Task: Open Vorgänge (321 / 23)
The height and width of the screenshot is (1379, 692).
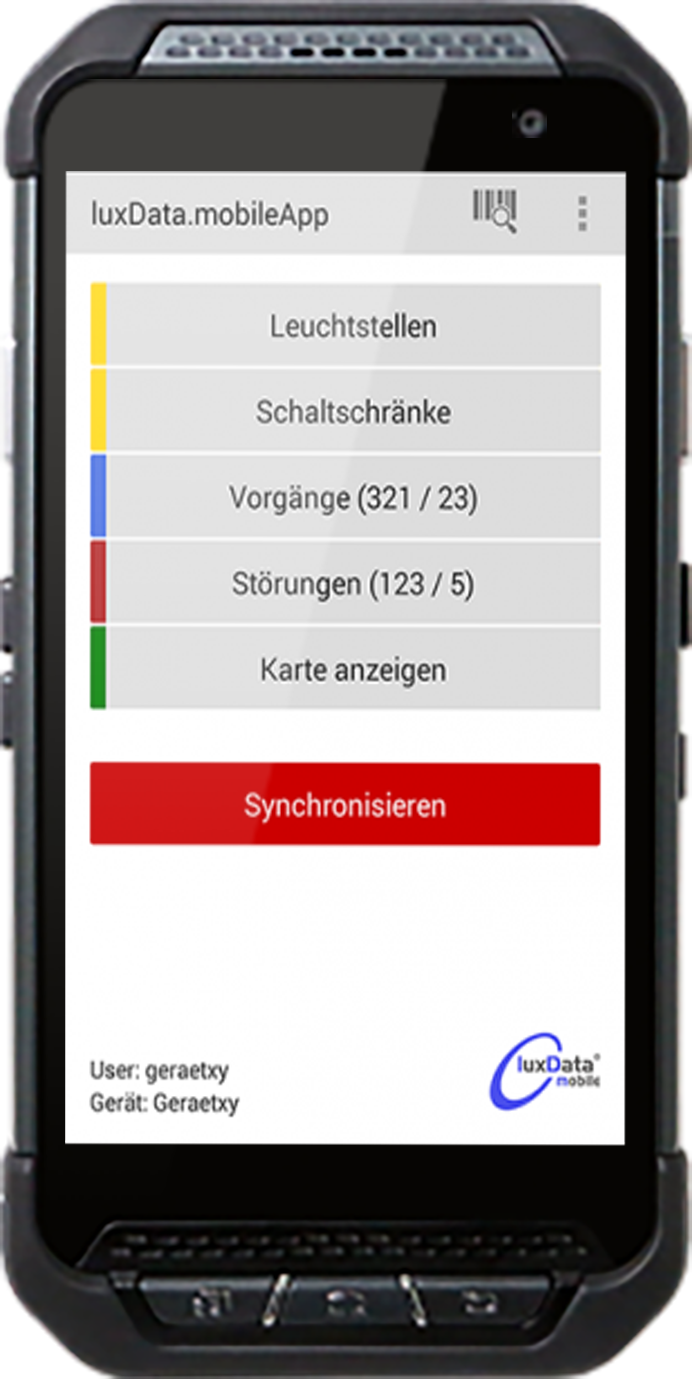Action: [352, 498]
